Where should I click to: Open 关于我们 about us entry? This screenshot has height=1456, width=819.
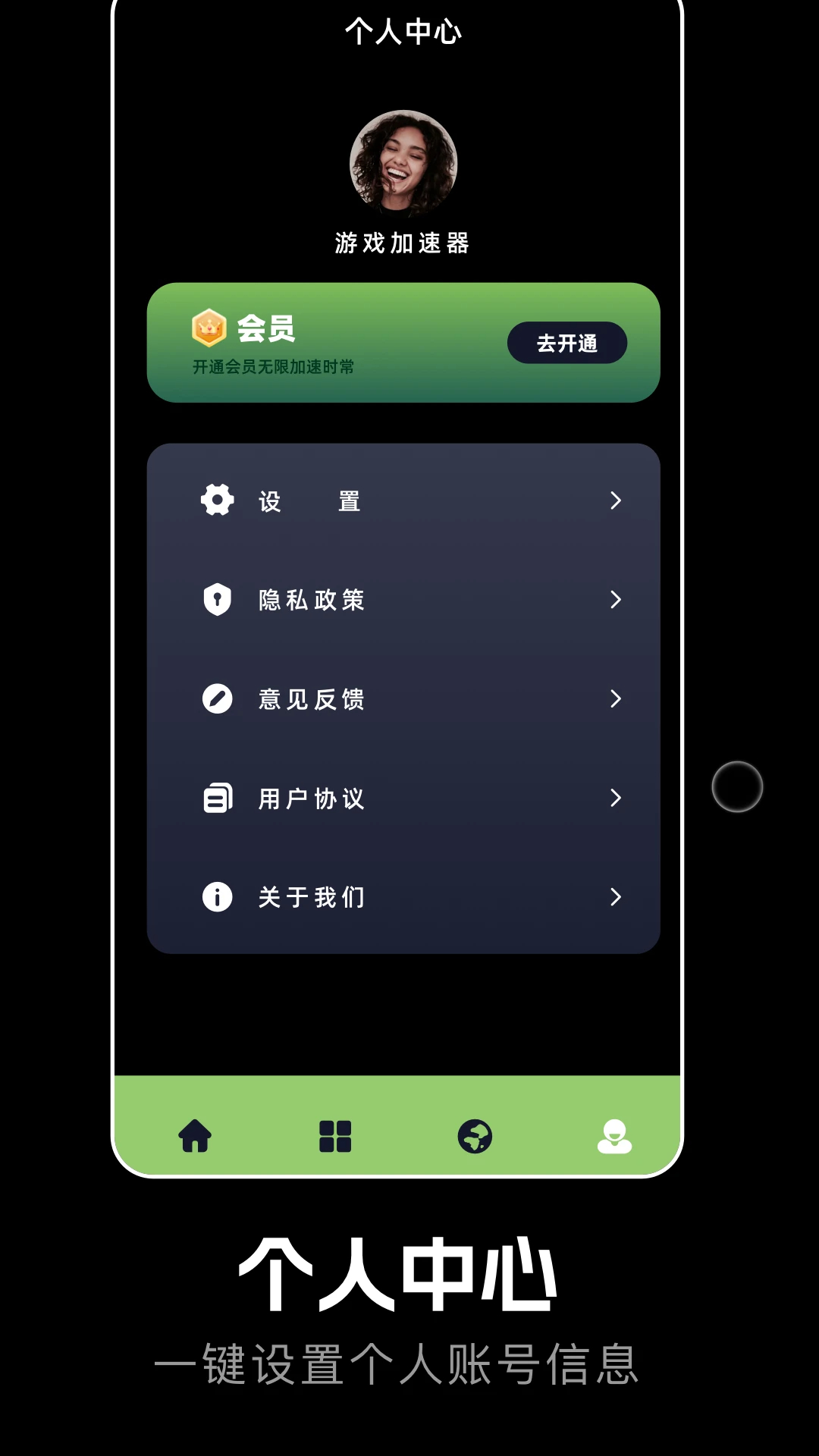click(x=309, y=897)
